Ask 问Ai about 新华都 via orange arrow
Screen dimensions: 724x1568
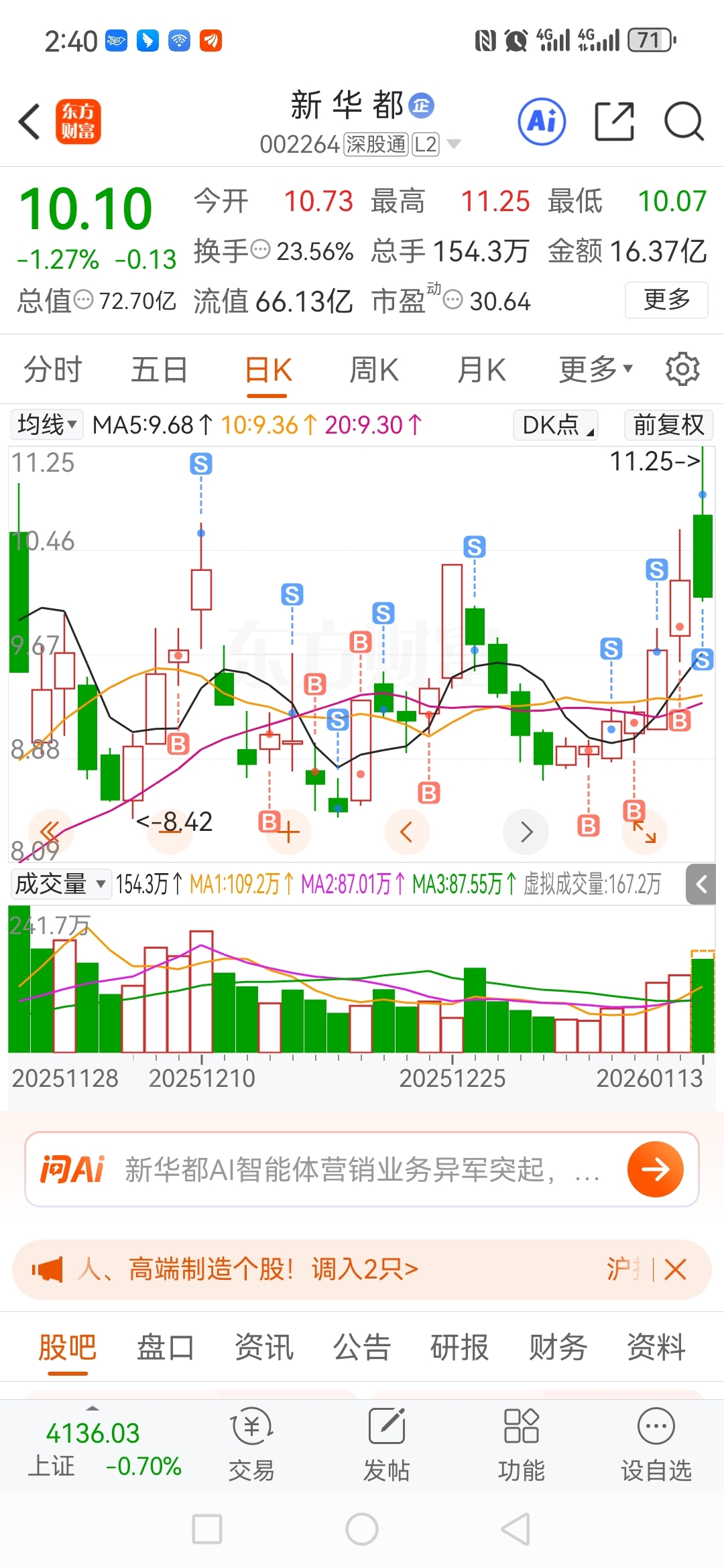tap(655, 1169)
